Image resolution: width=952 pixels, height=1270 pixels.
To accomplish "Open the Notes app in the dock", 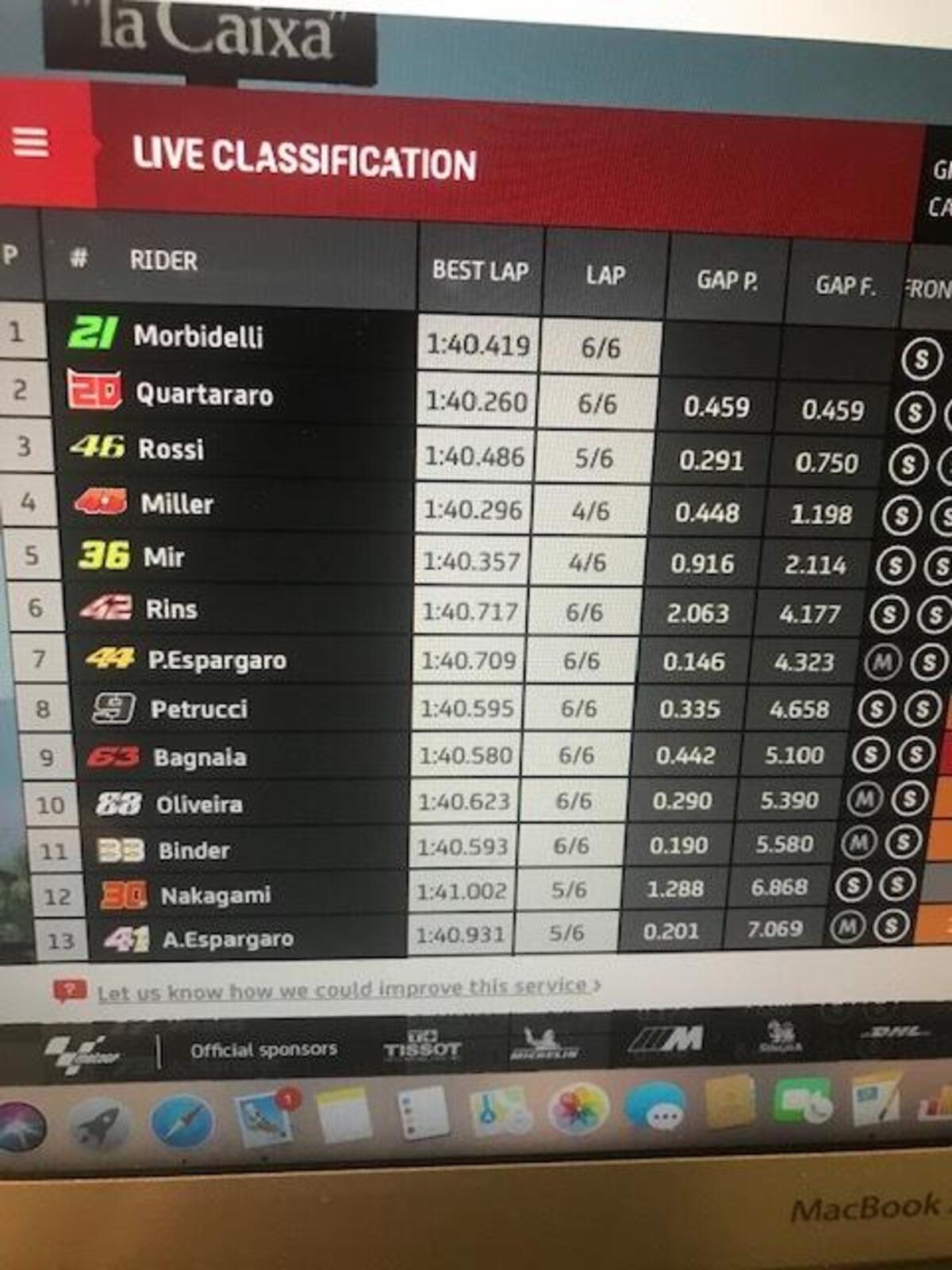I will (343, 1116).
